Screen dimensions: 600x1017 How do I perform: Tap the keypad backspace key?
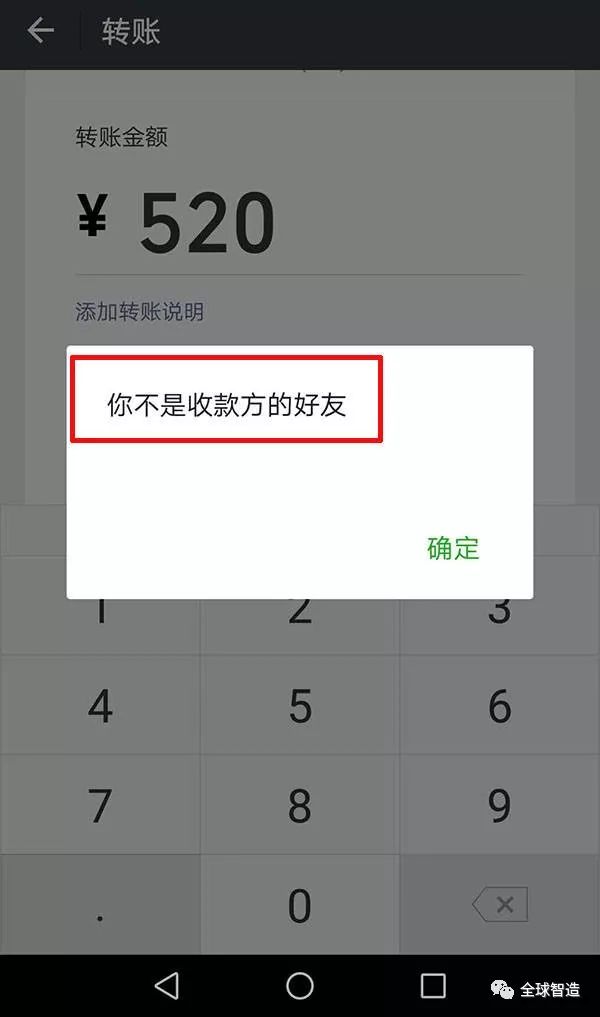[x=500, y=905]
